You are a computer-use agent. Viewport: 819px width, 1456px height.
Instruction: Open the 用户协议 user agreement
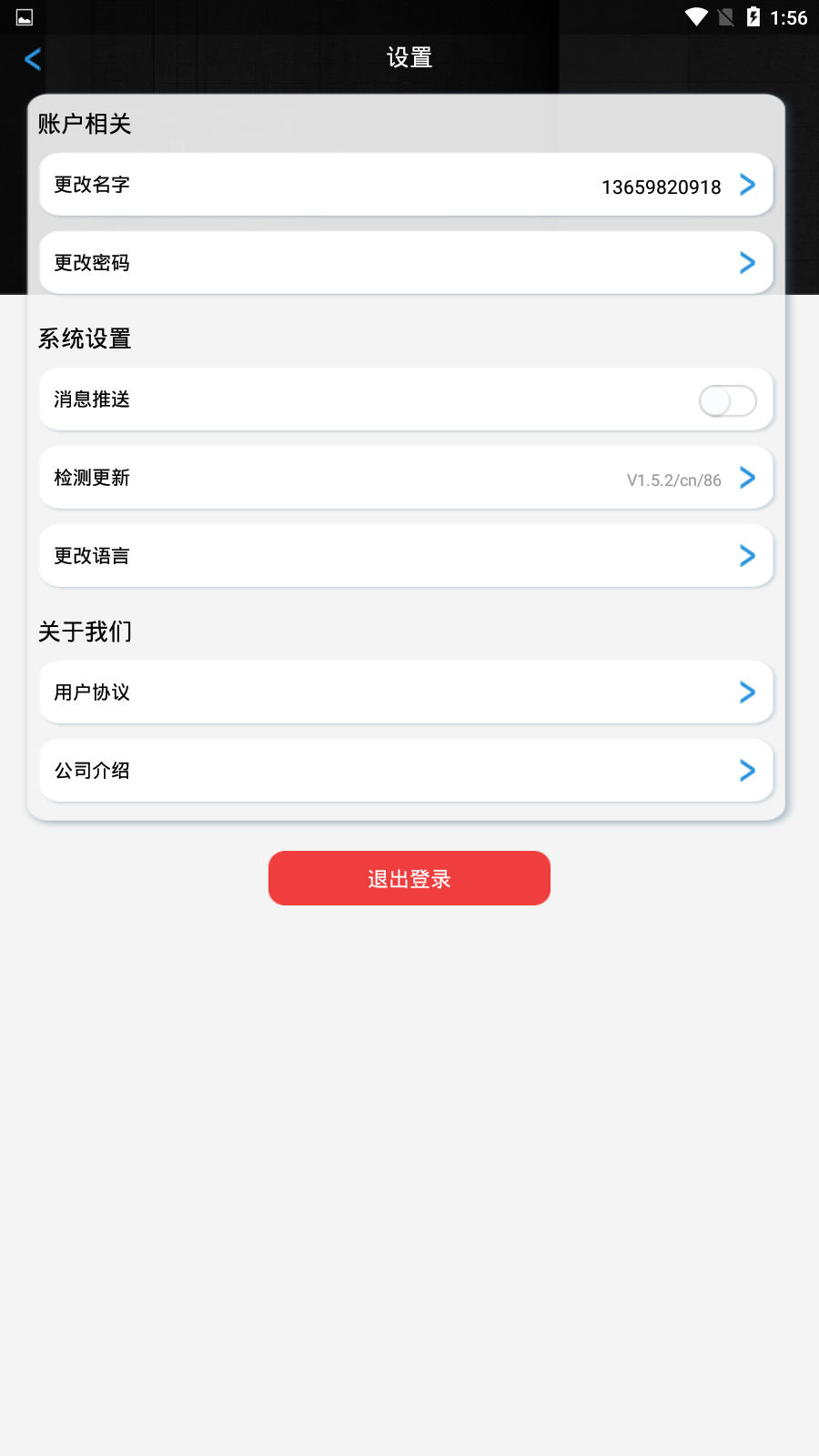pos(407,693)
